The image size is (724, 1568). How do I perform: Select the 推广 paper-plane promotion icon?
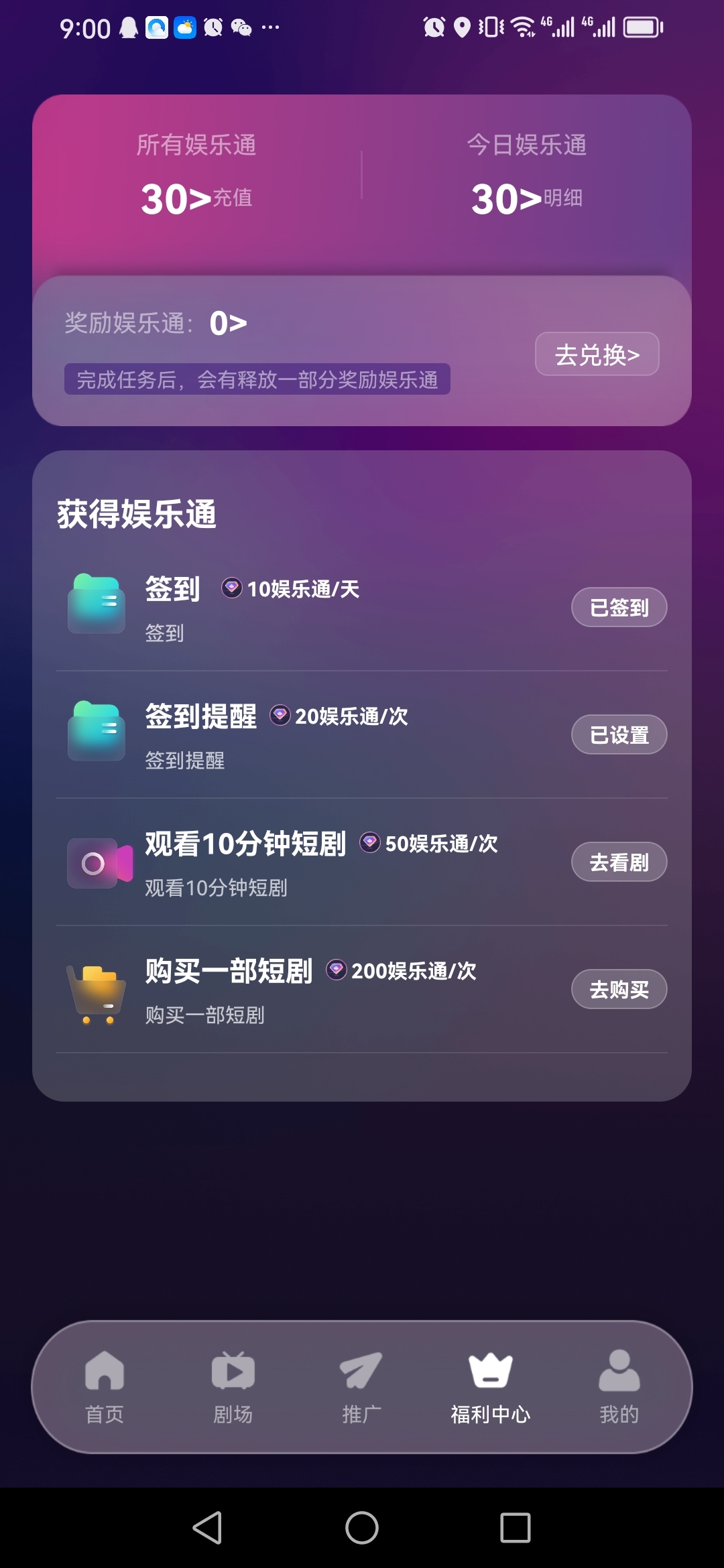[362, 1371]
